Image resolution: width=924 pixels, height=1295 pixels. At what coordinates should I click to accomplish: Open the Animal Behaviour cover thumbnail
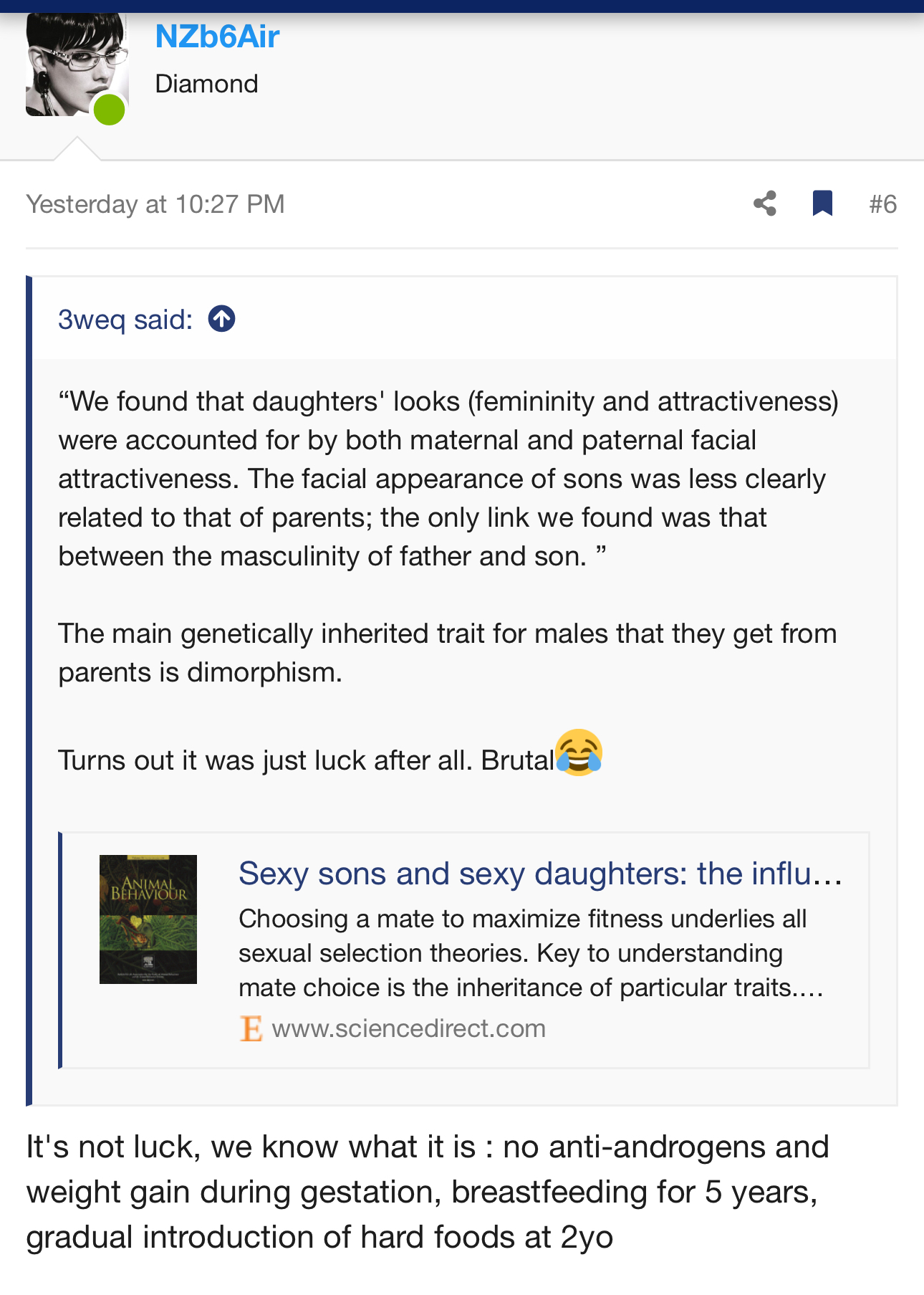[148, 919]
